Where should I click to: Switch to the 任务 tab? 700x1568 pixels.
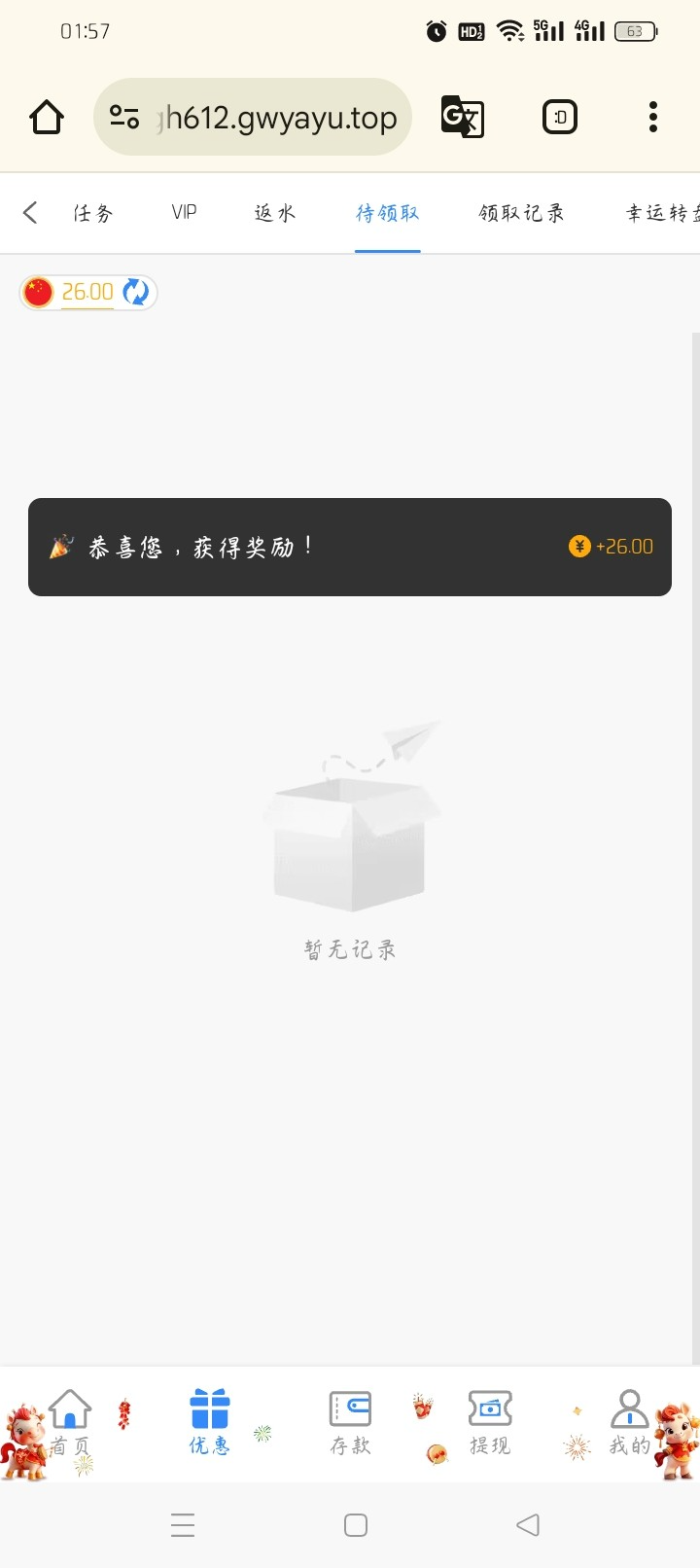[x=93, y=213]
